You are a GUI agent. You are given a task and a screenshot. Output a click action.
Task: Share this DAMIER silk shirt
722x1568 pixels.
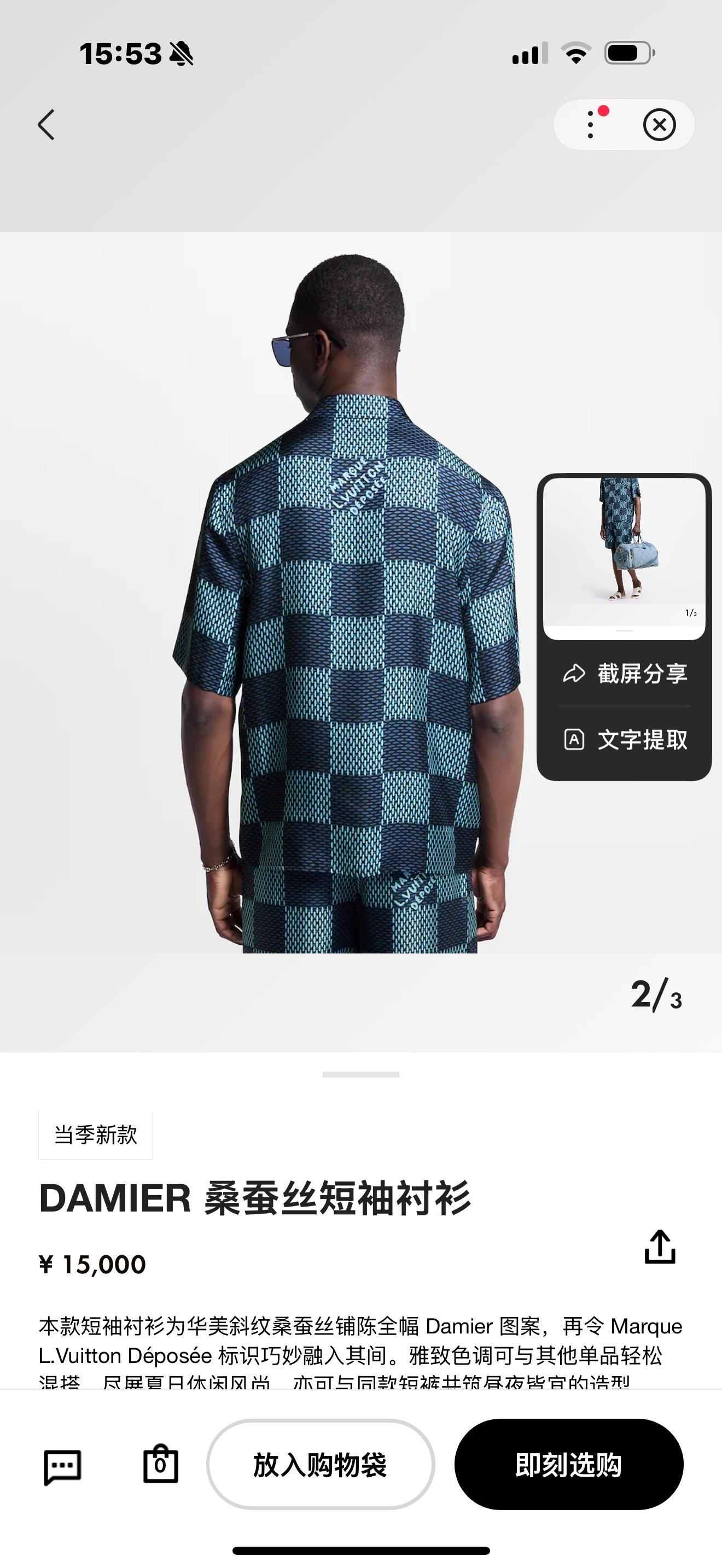[x=660, y=1247]
